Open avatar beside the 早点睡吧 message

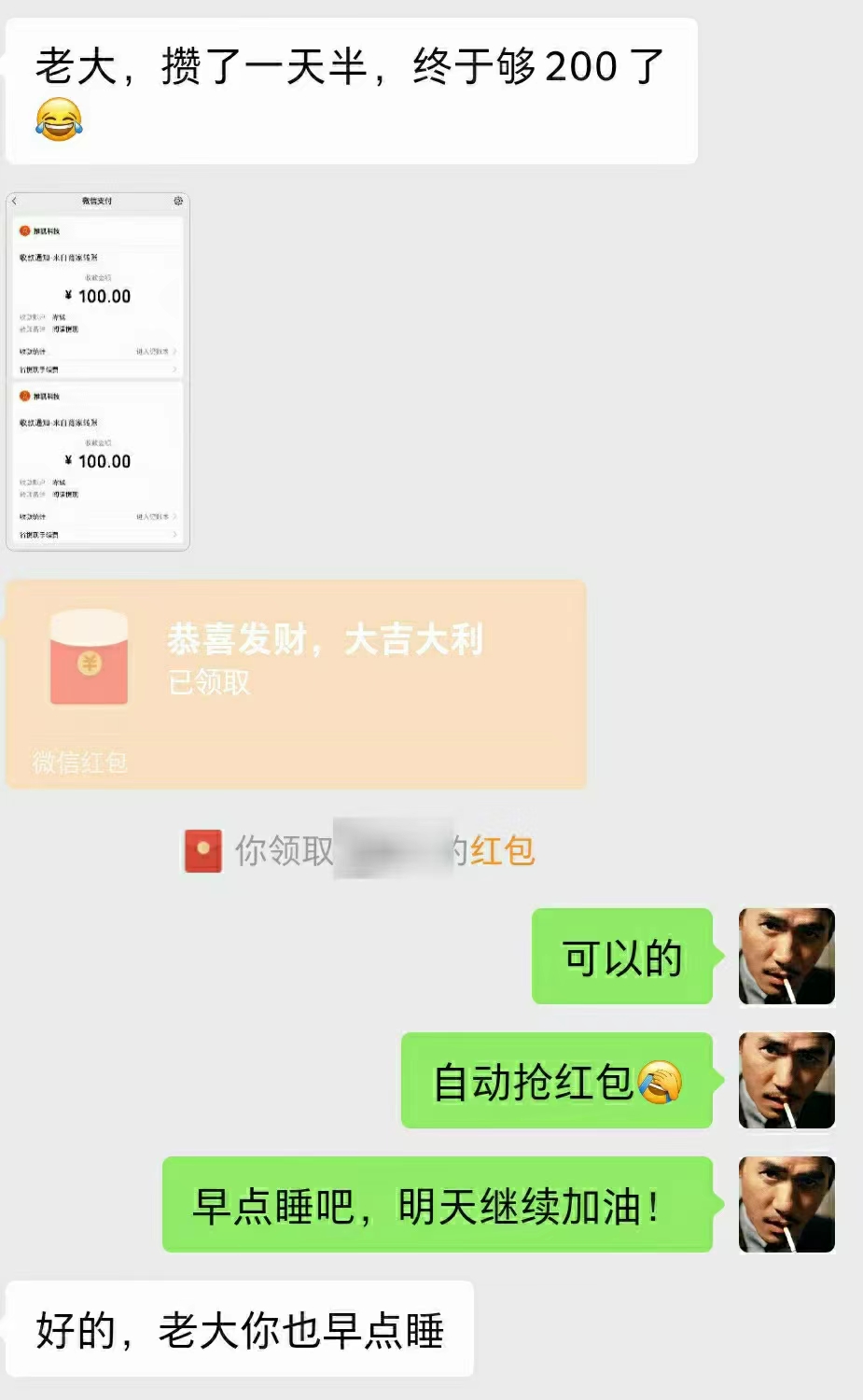pyautogui.click(x=786, y=1205)
